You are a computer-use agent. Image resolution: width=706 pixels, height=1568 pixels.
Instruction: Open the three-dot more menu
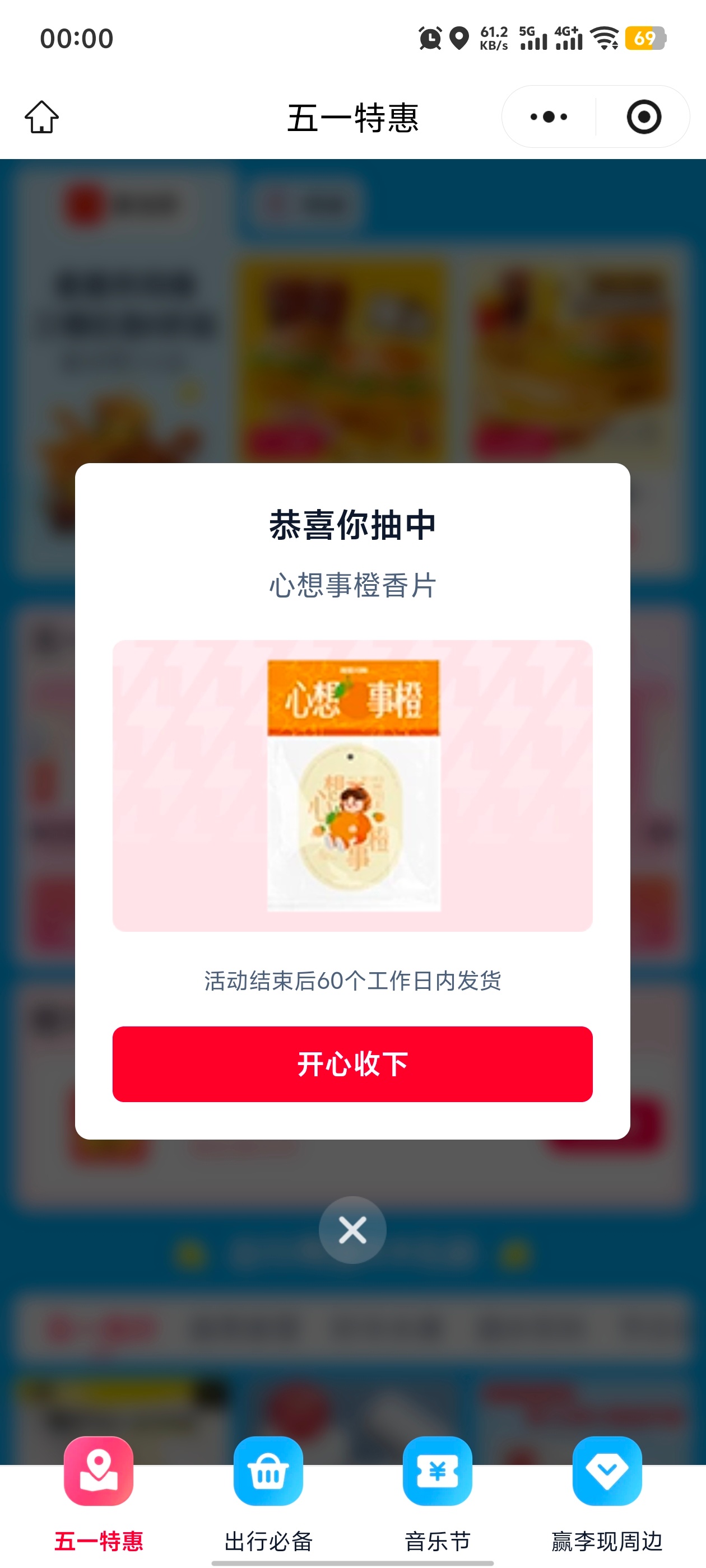click(x=548, y=117)
